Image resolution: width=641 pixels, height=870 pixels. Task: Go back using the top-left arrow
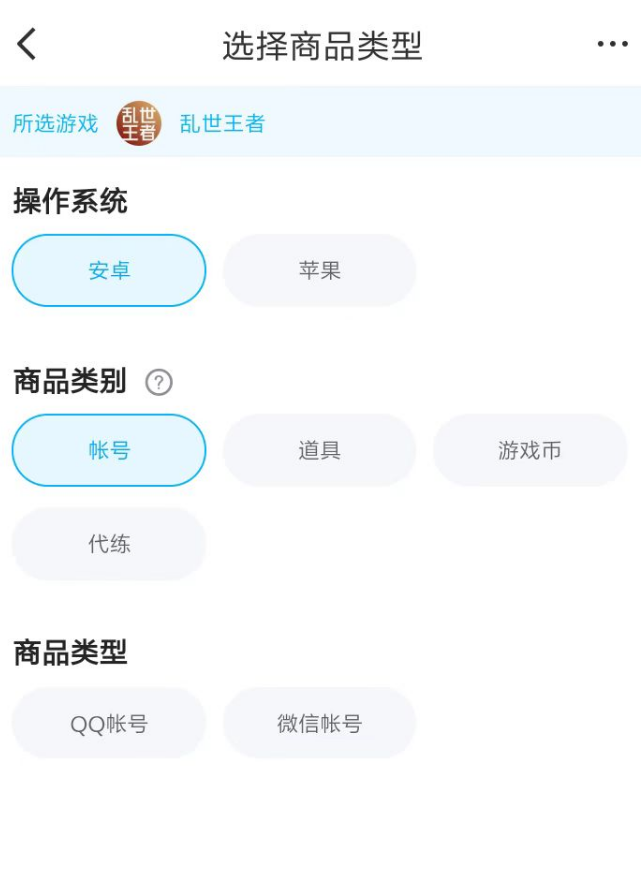pos(27,44)
